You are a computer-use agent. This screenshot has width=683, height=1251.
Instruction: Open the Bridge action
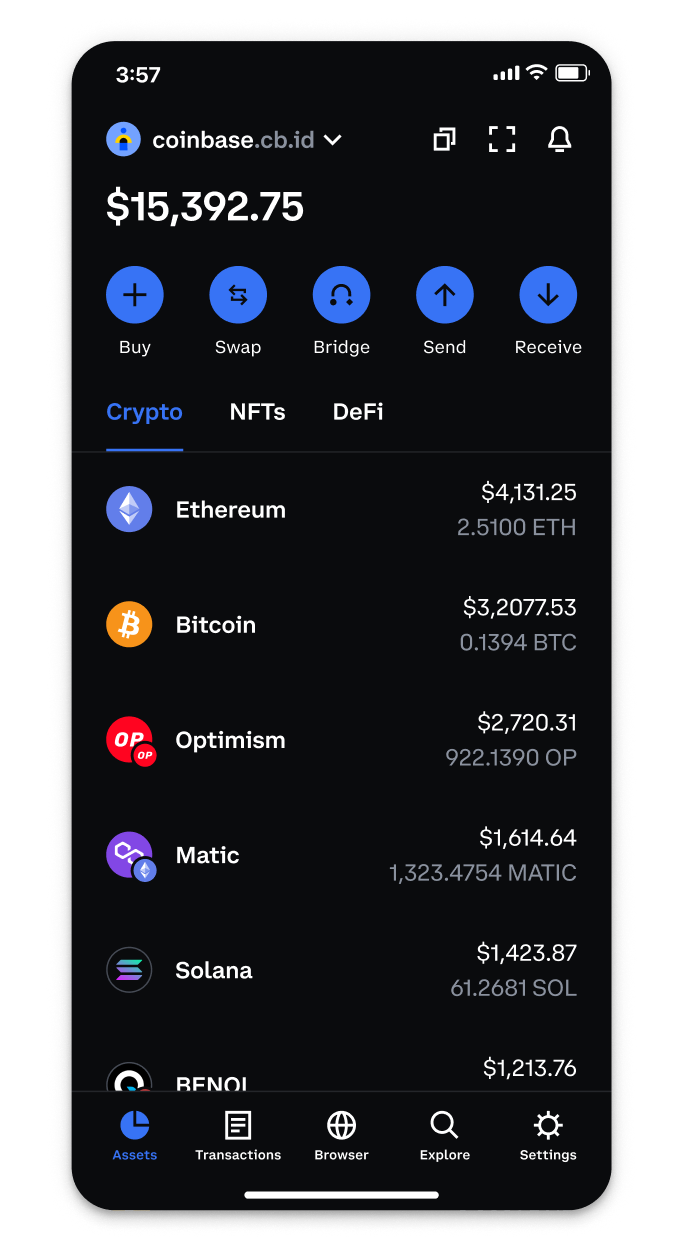coord(341,295)
